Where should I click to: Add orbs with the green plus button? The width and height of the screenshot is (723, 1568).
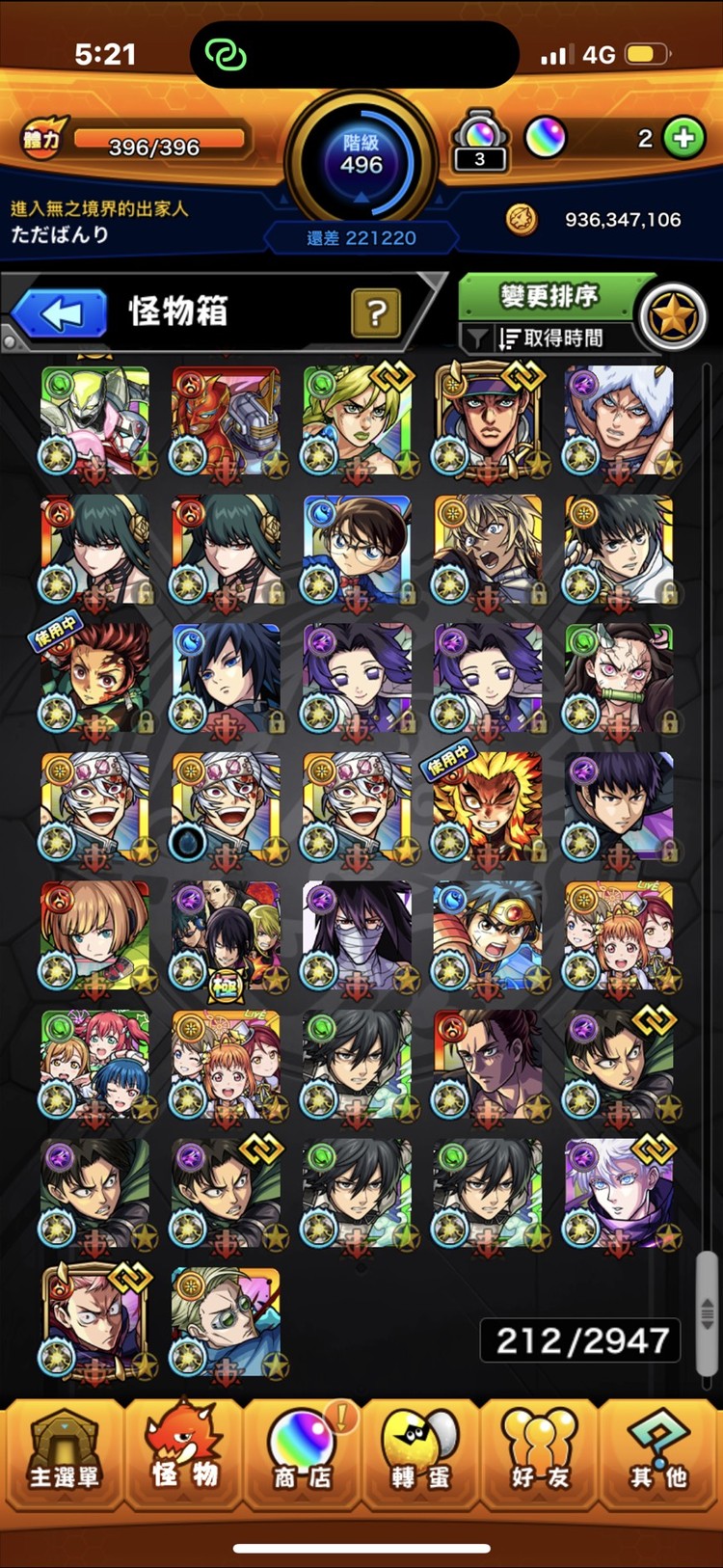(x=683, y=138)
